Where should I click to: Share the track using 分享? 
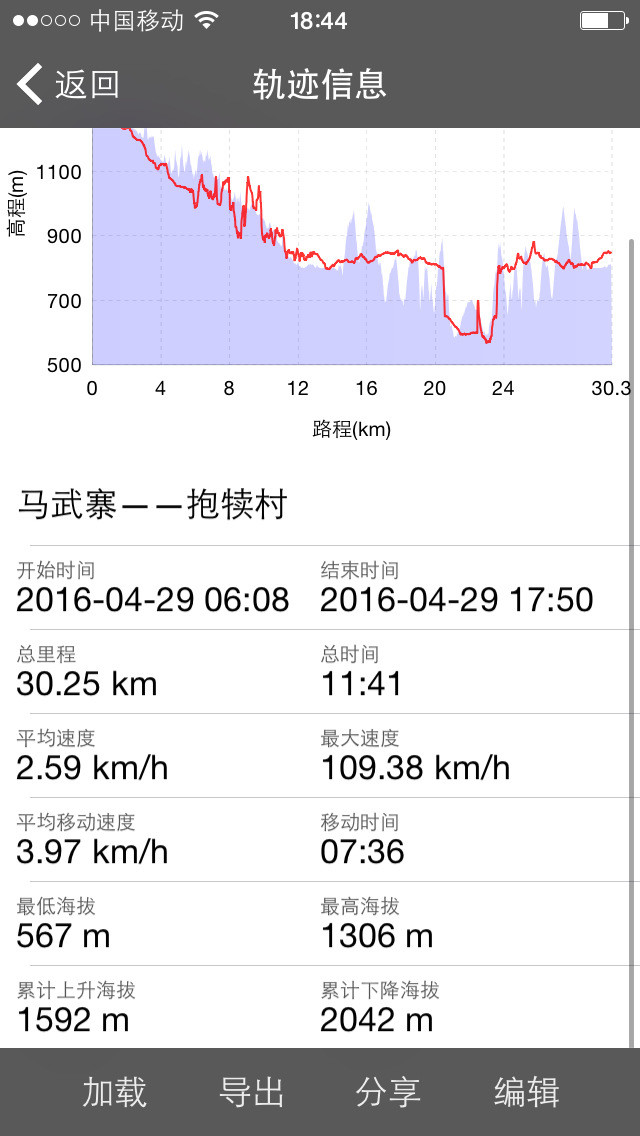tap(388, 1092)
